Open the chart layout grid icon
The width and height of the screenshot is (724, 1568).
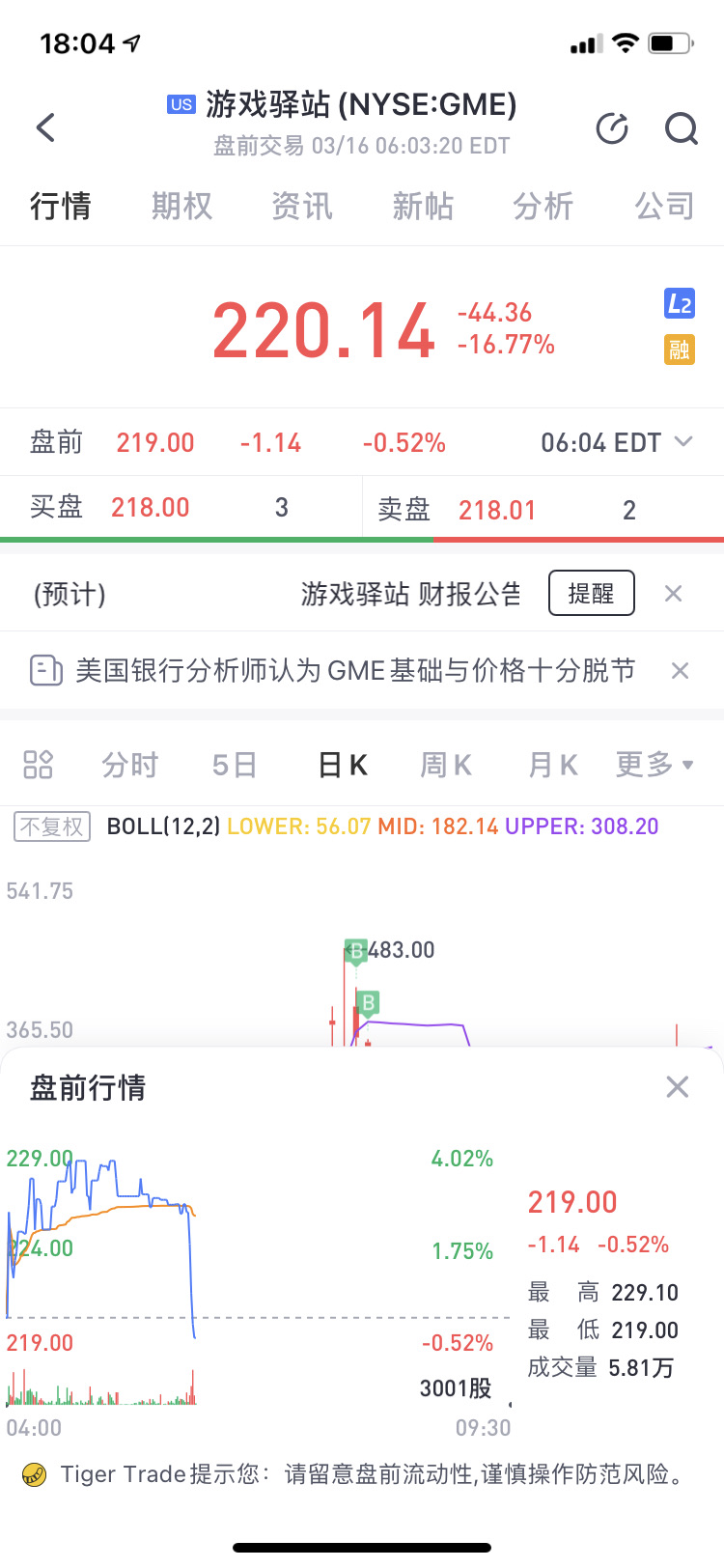tap(38, 765)
